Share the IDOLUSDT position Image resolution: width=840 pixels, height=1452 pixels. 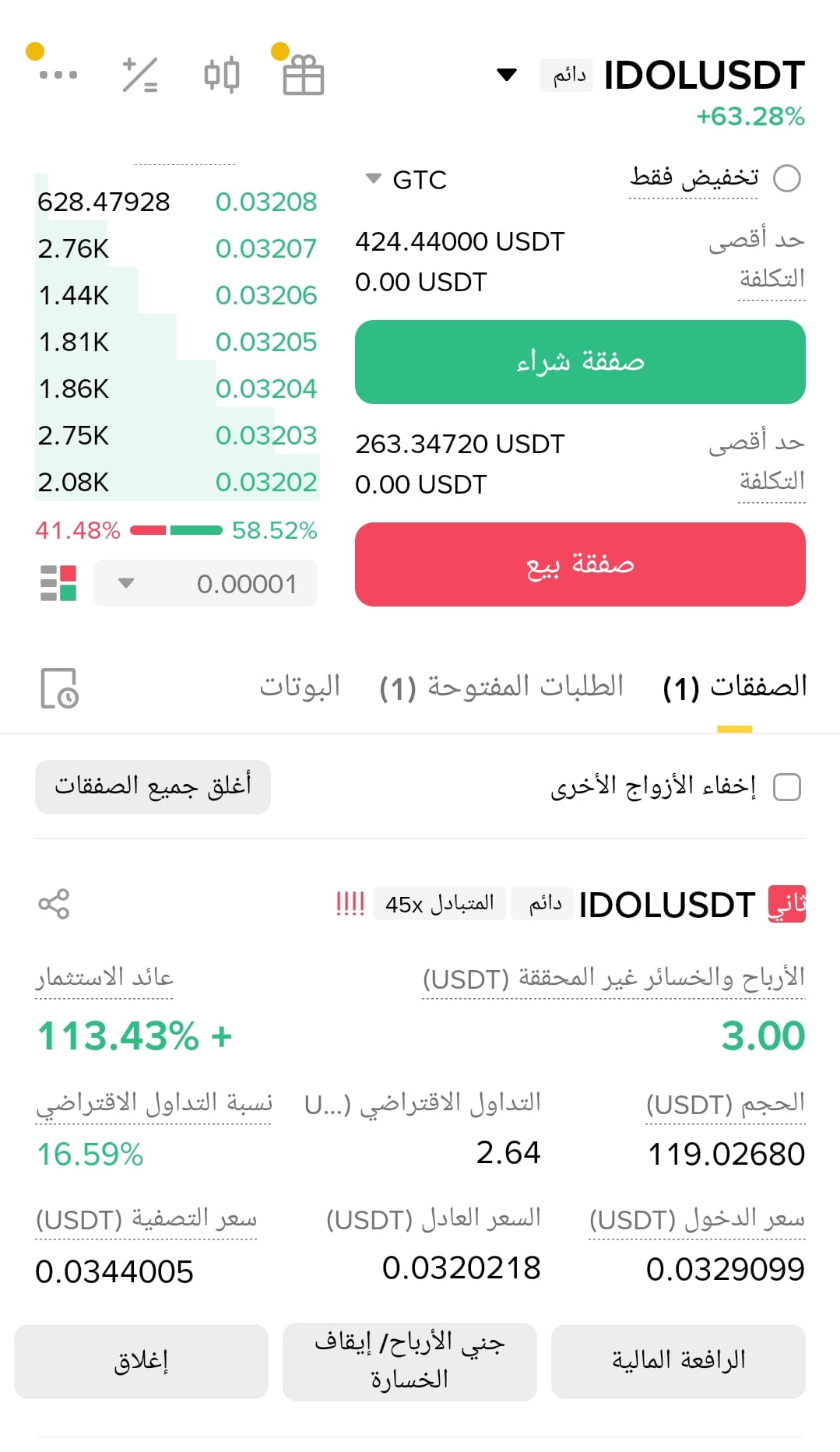(x=54, y=904)
